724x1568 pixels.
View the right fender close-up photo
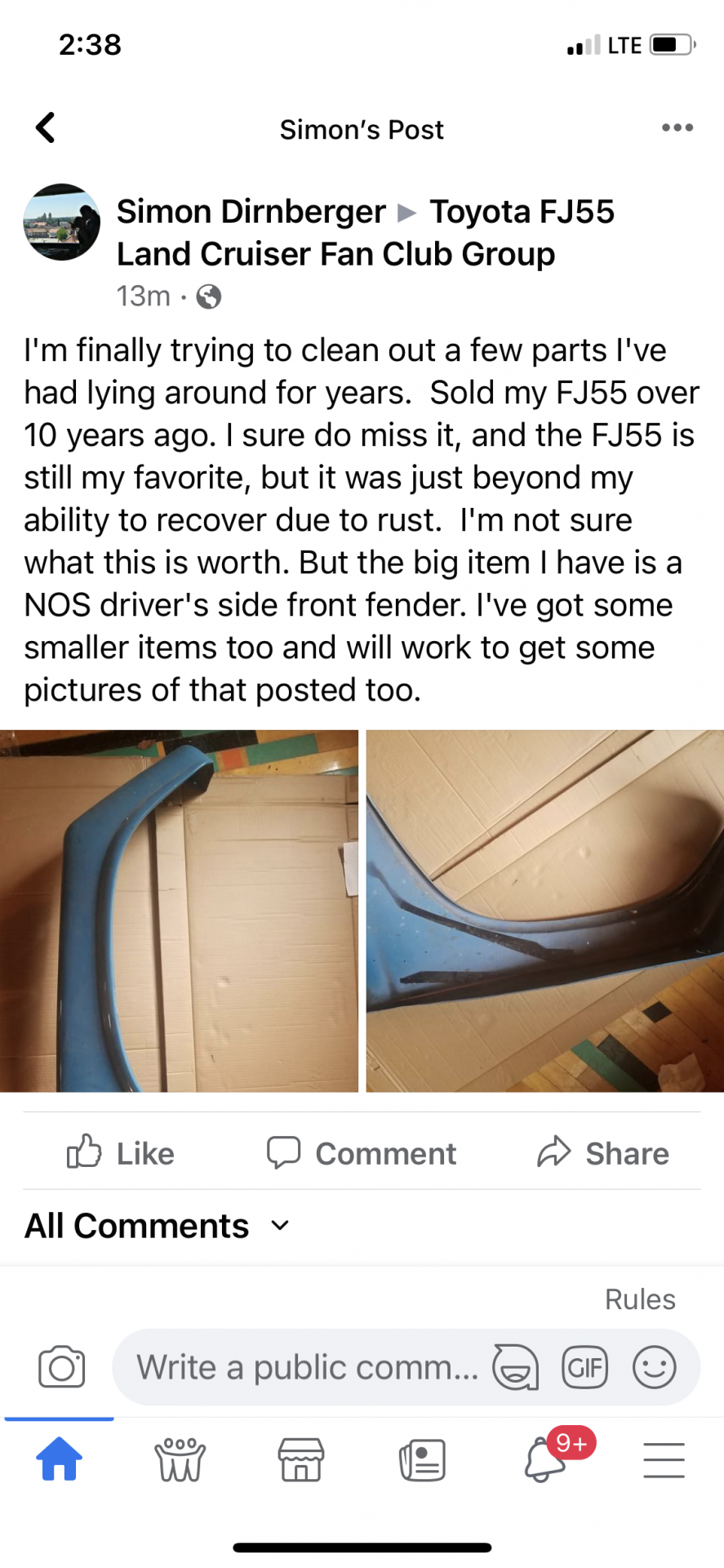click(x=544, y=911)
